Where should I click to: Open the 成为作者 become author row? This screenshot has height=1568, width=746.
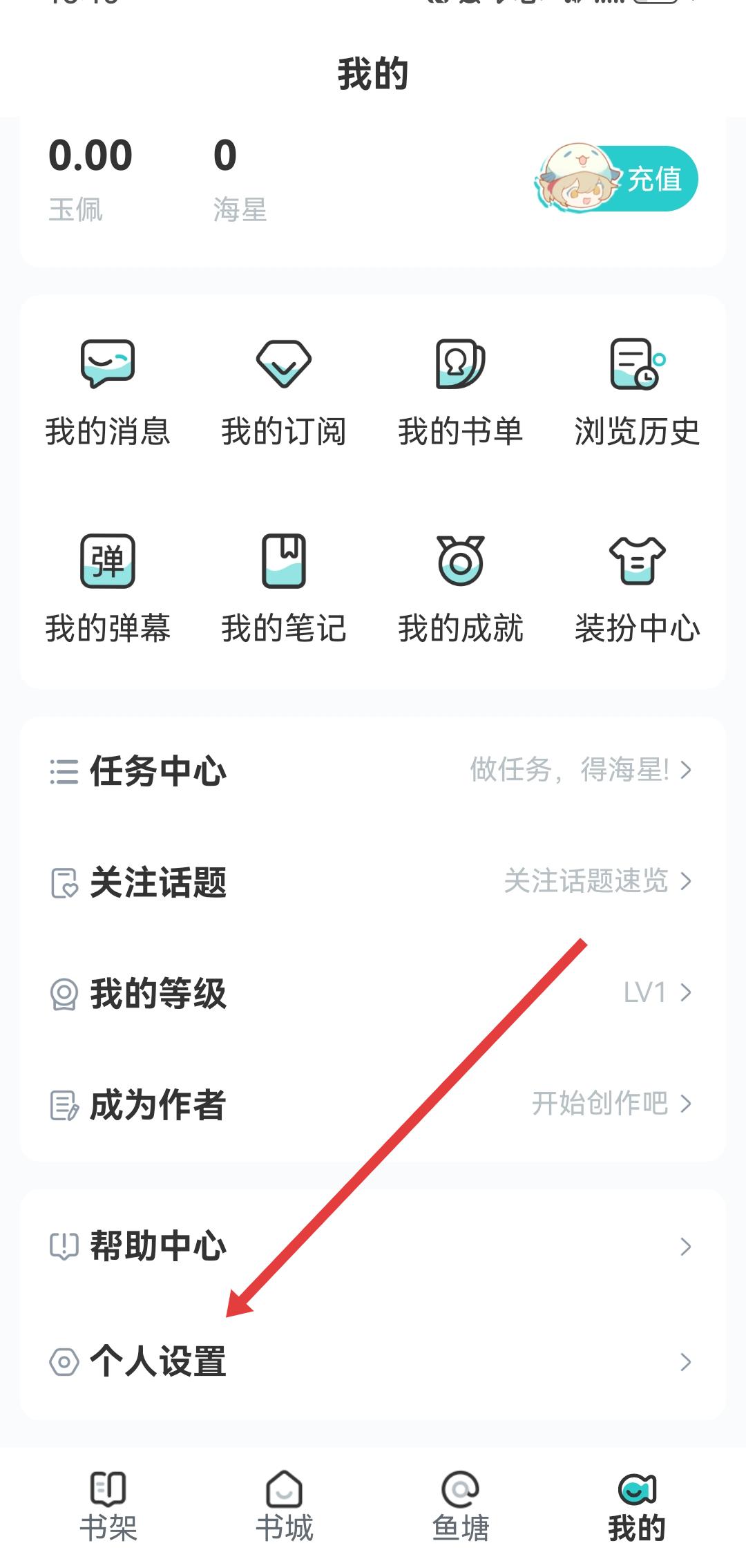373,1104
